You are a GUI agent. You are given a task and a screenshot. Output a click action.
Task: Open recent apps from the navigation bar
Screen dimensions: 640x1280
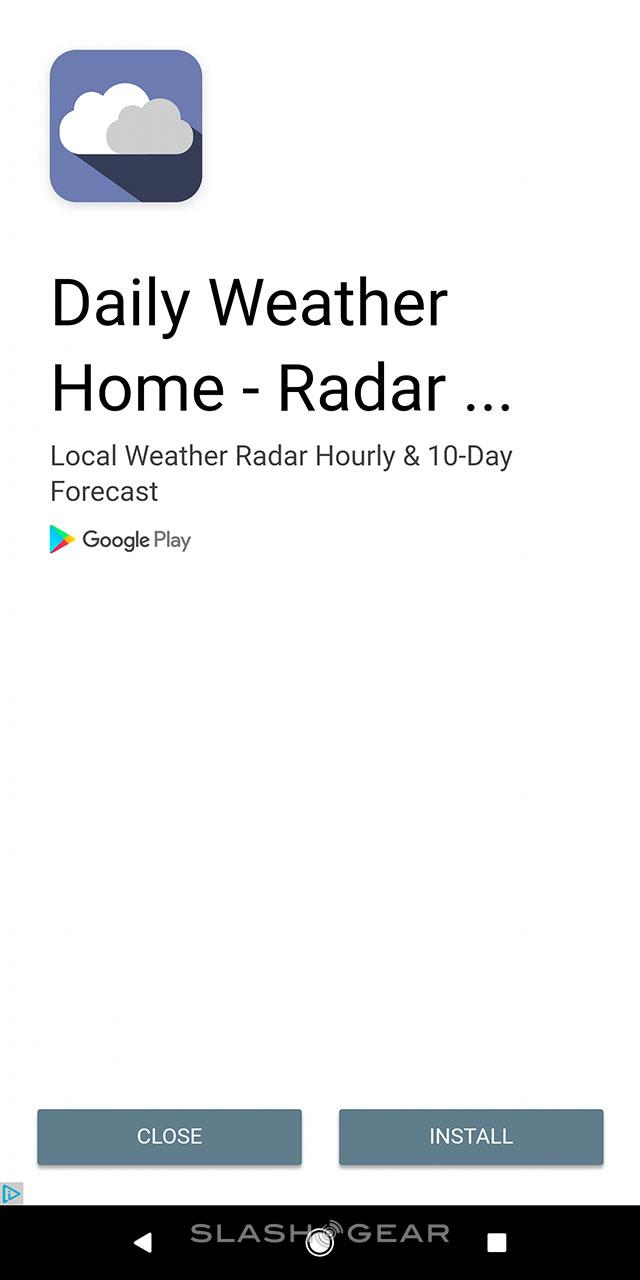pyautogui.click(x=497, y=1243)
